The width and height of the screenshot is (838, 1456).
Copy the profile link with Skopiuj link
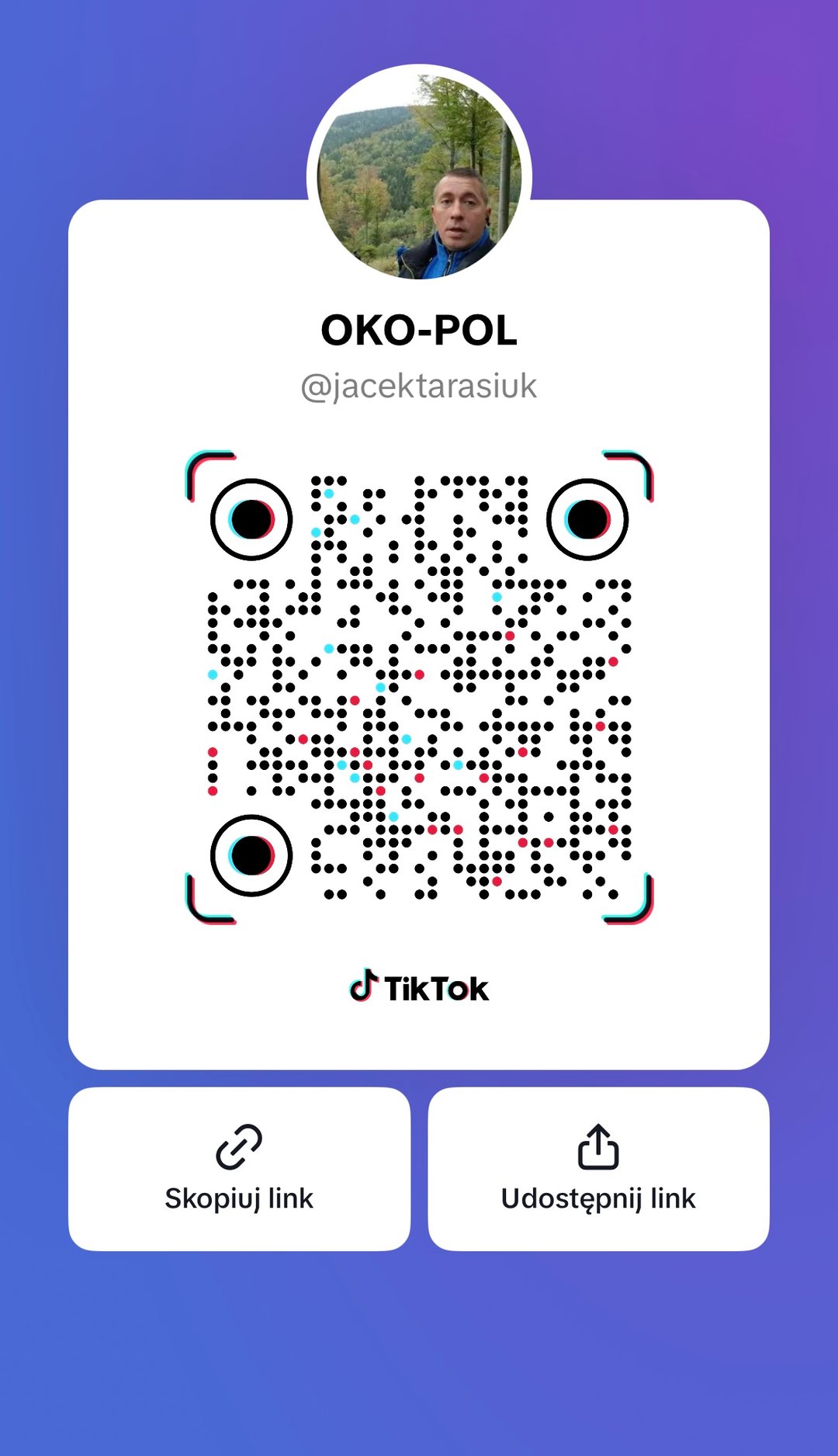239,1169
